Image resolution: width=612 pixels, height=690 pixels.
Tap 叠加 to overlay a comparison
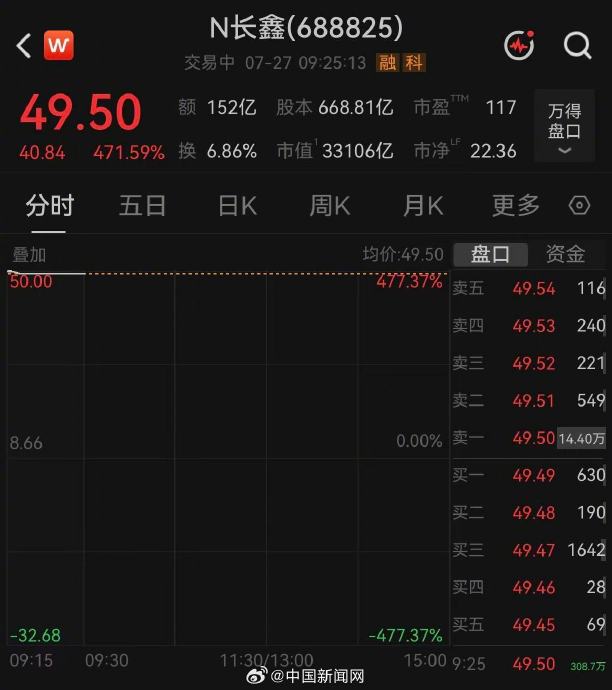(29, 255)
